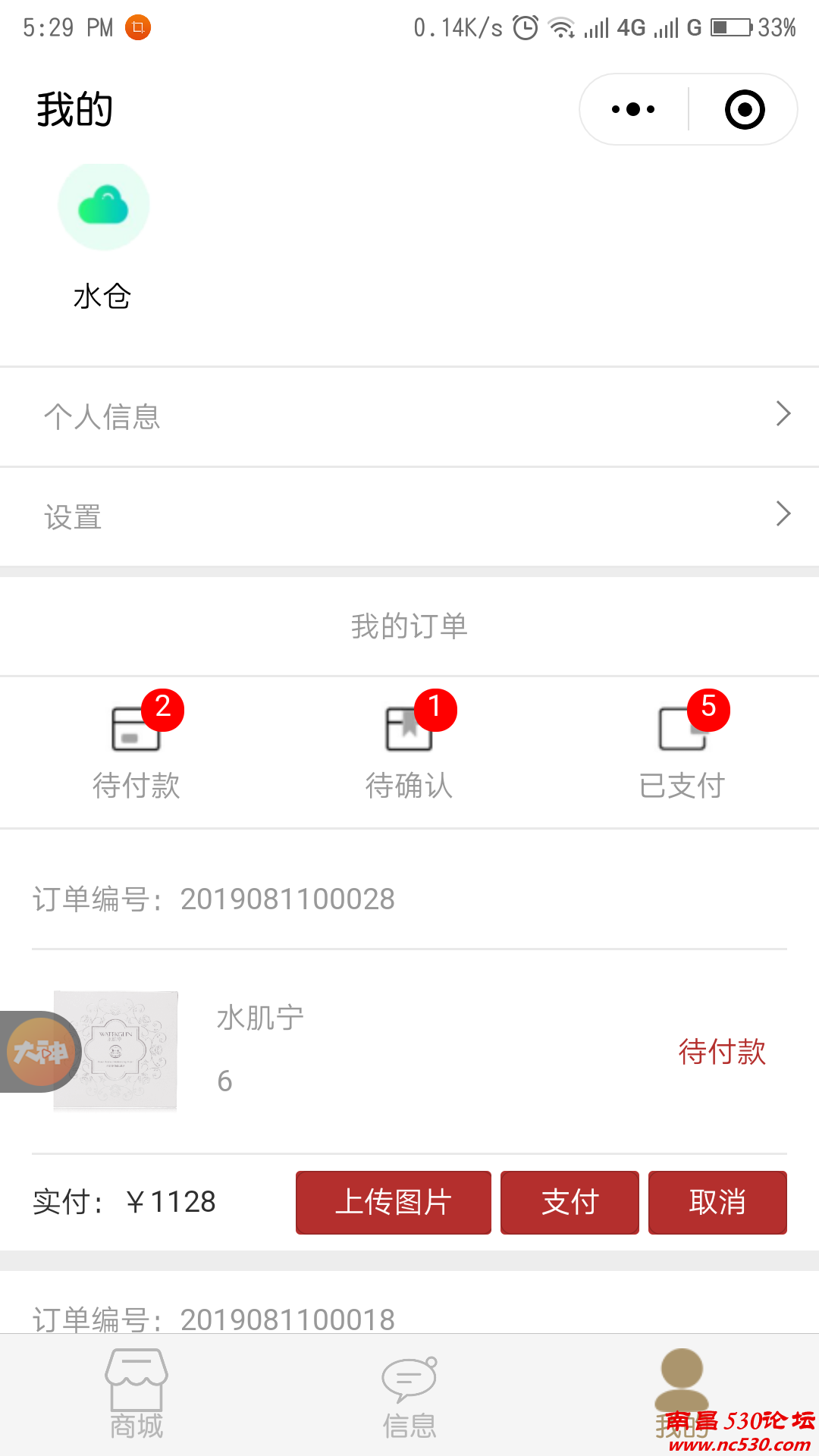The height and width of the screenshot is (1456, 819).
Task: Tap the 水仓 user avatar cloud icon
Action: click(x=104, y=206)
